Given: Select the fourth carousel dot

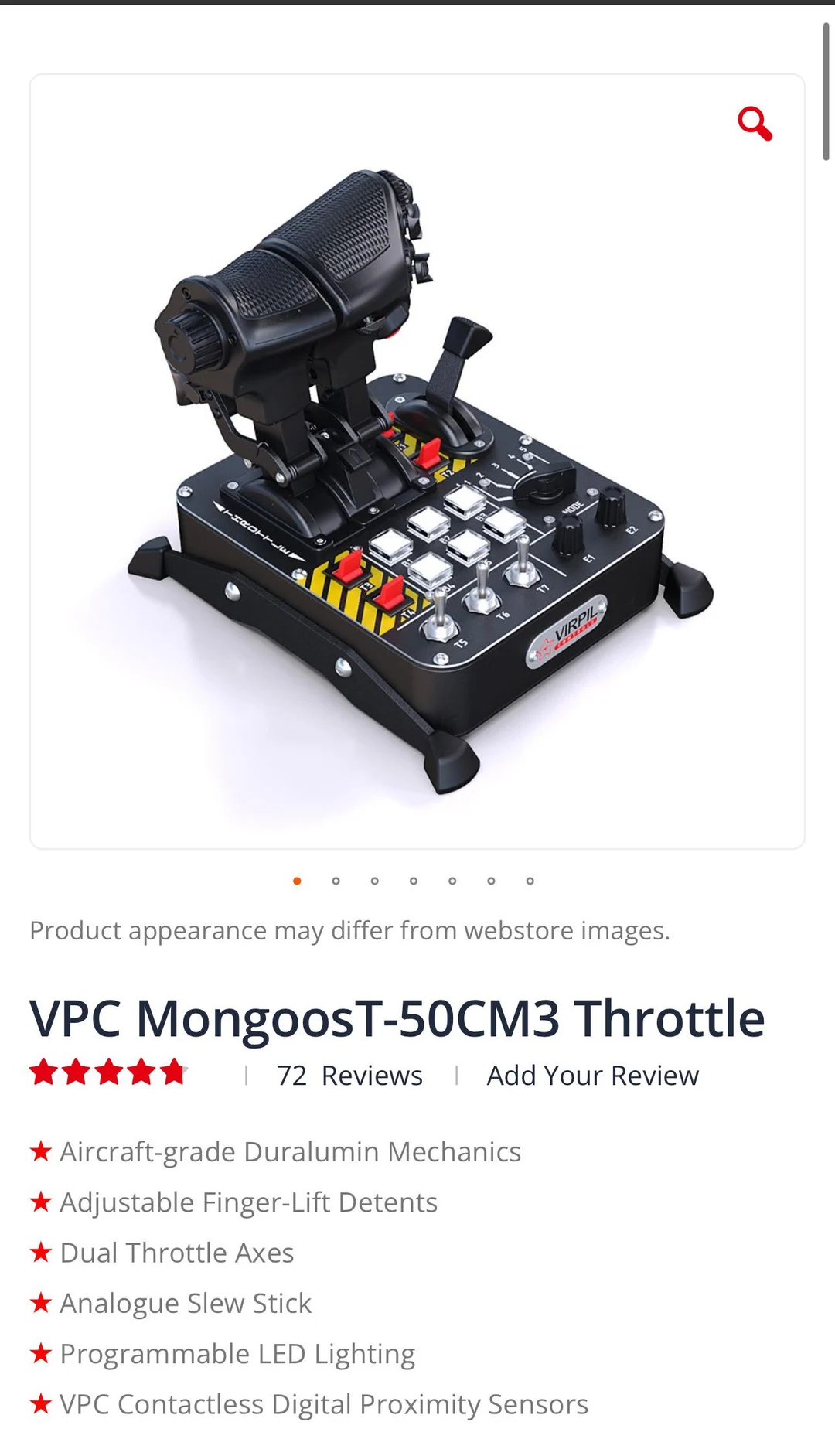Looking at the screenshot, I should (x=414, y=881).
